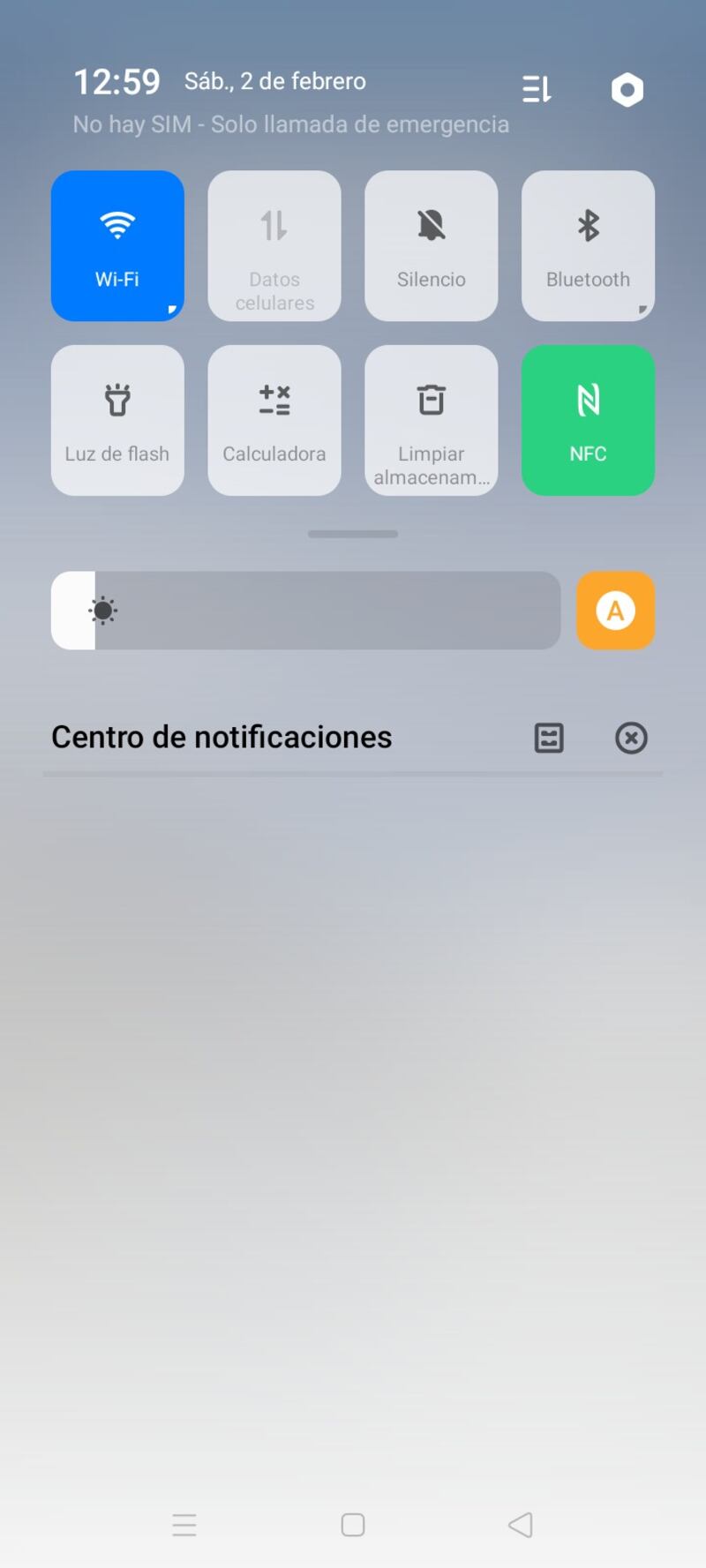
Task: Clear all notifications
Action: tap(631, 738)
